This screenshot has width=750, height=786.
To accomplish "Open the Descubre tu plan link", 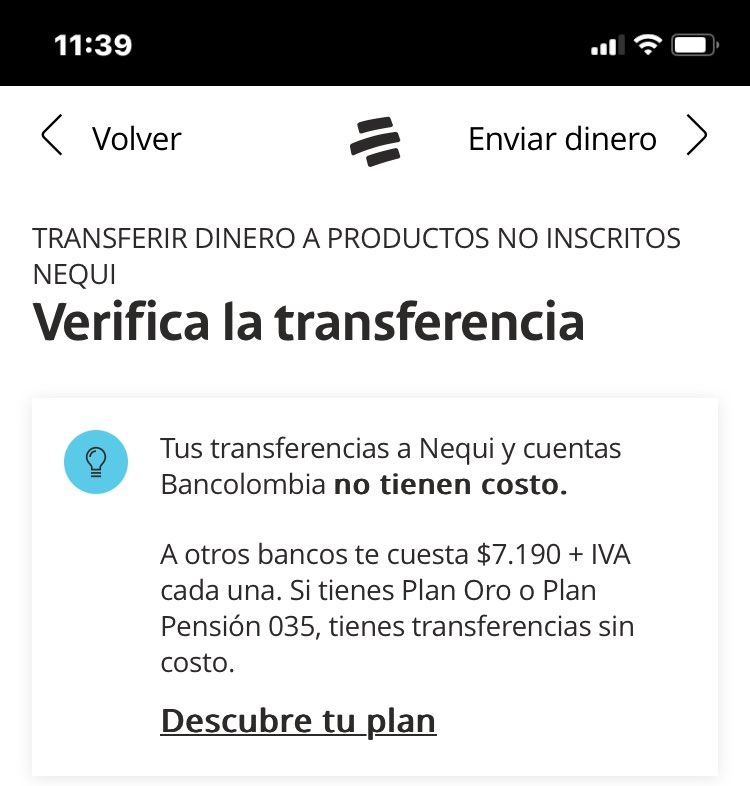I will tap(298, 720).
